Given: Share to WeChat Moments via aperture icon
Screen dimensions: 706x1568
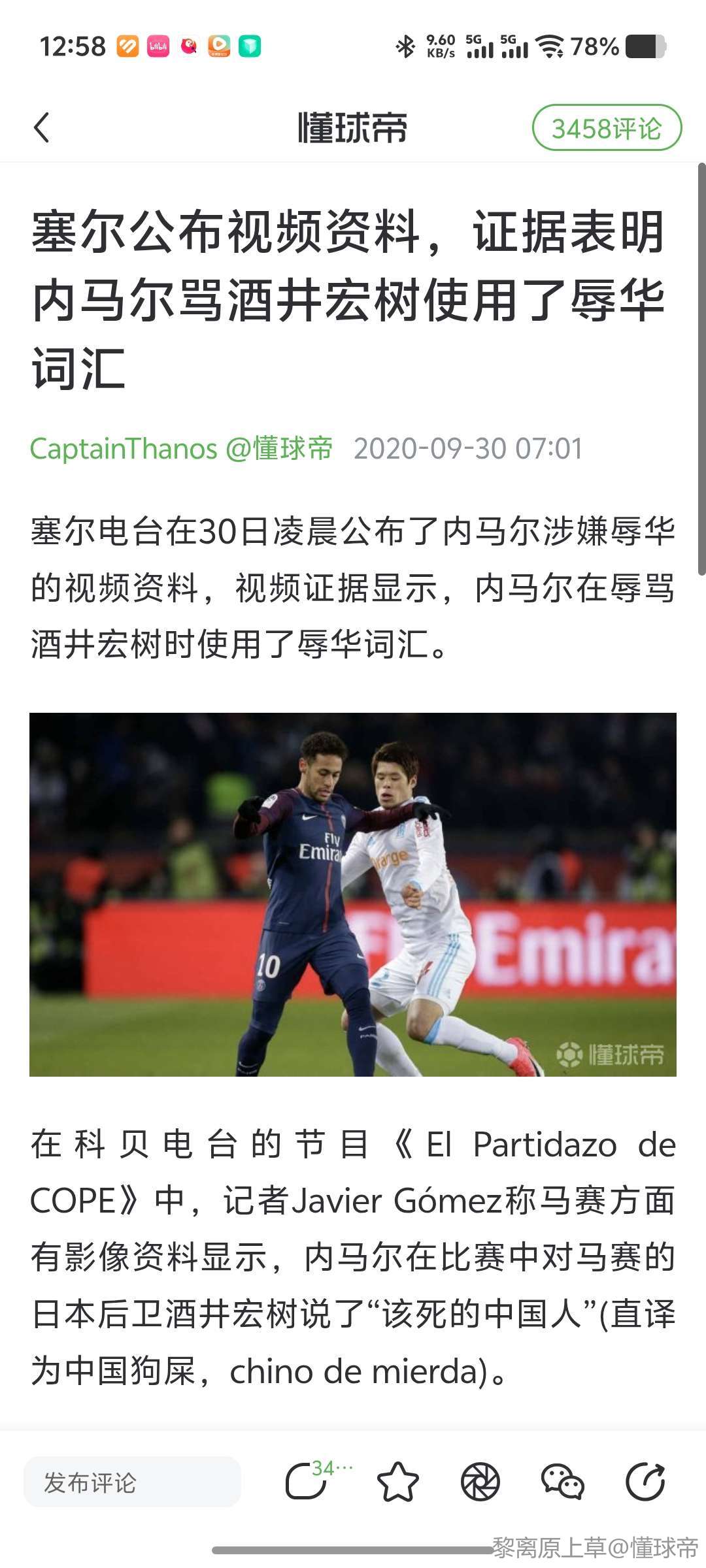Looking at the screenshot, I should coord(480,1482).
